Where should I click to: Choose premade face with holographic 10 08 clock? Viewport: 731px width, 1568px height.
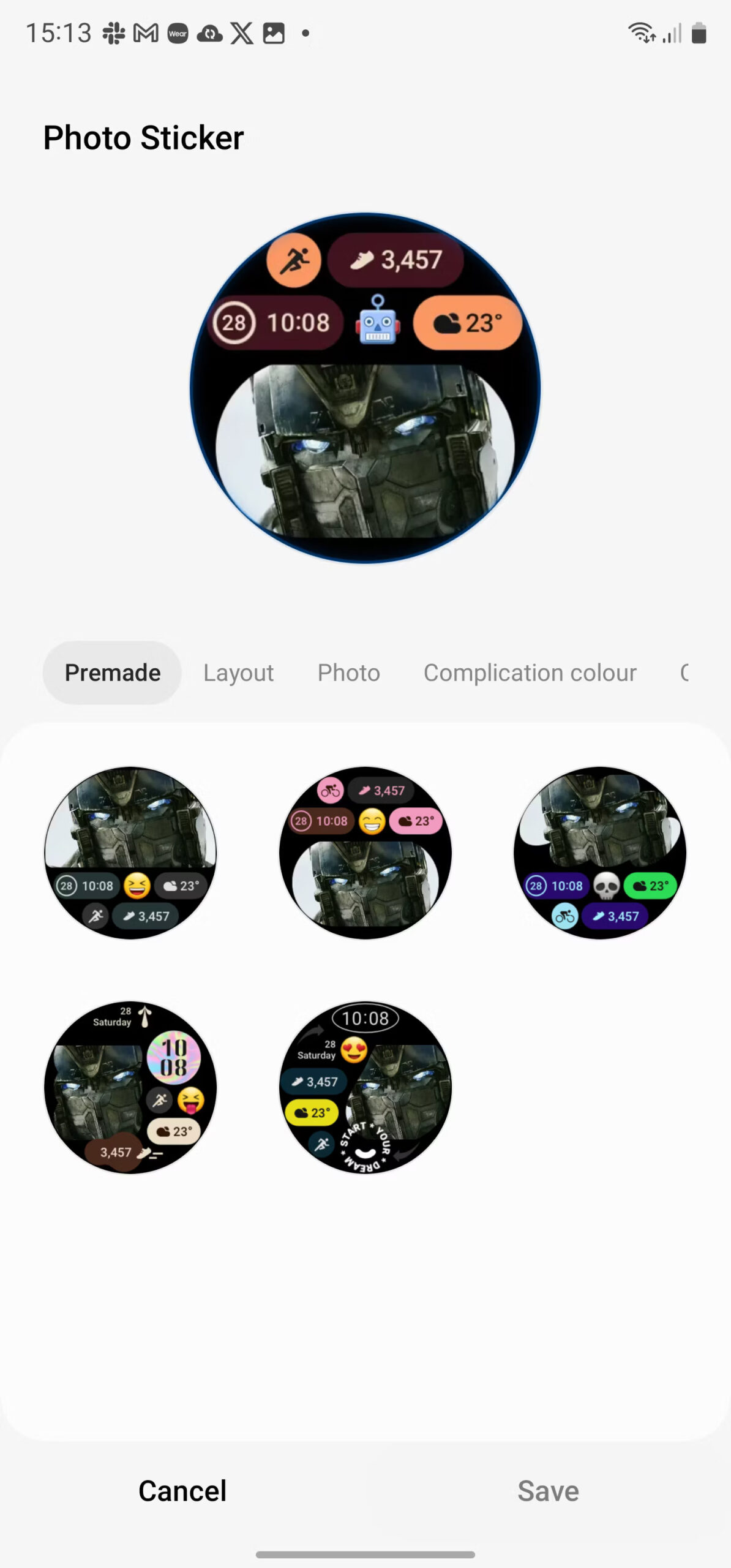tap(130, 1087)
